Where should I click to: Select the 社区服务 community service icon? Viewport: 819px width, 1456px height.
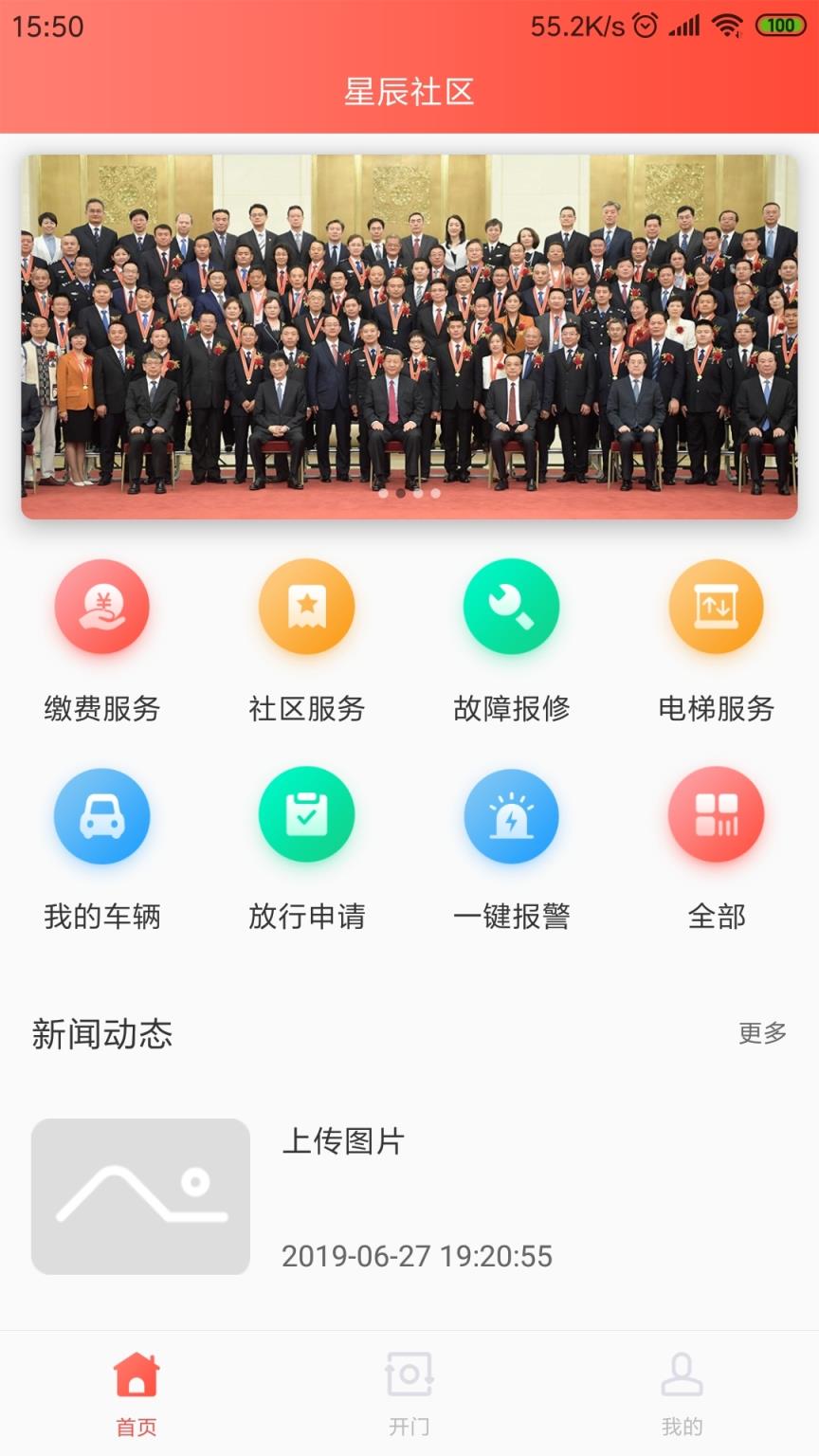(x=307, y=606)
